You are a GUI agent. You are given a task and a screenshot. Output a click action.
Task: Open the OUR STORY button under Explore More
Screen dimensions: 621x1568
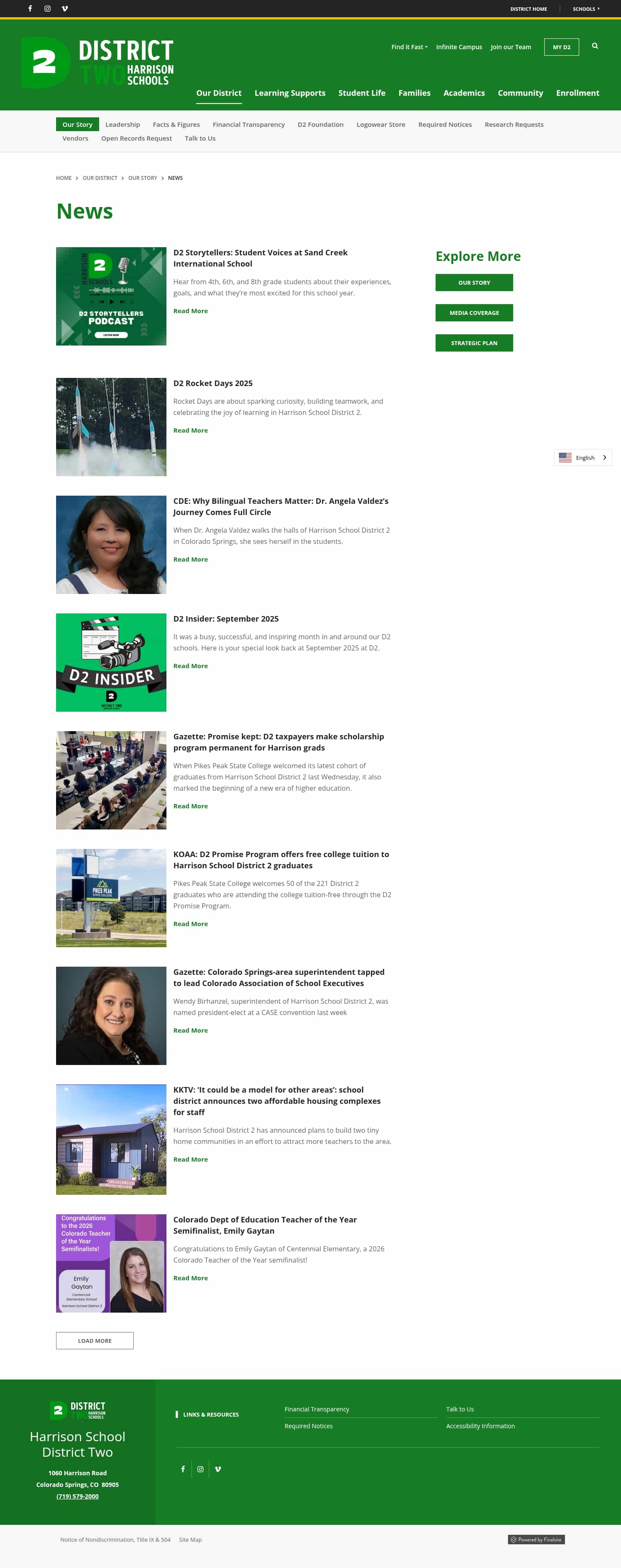pyautogui.click(x=473, y=283)
